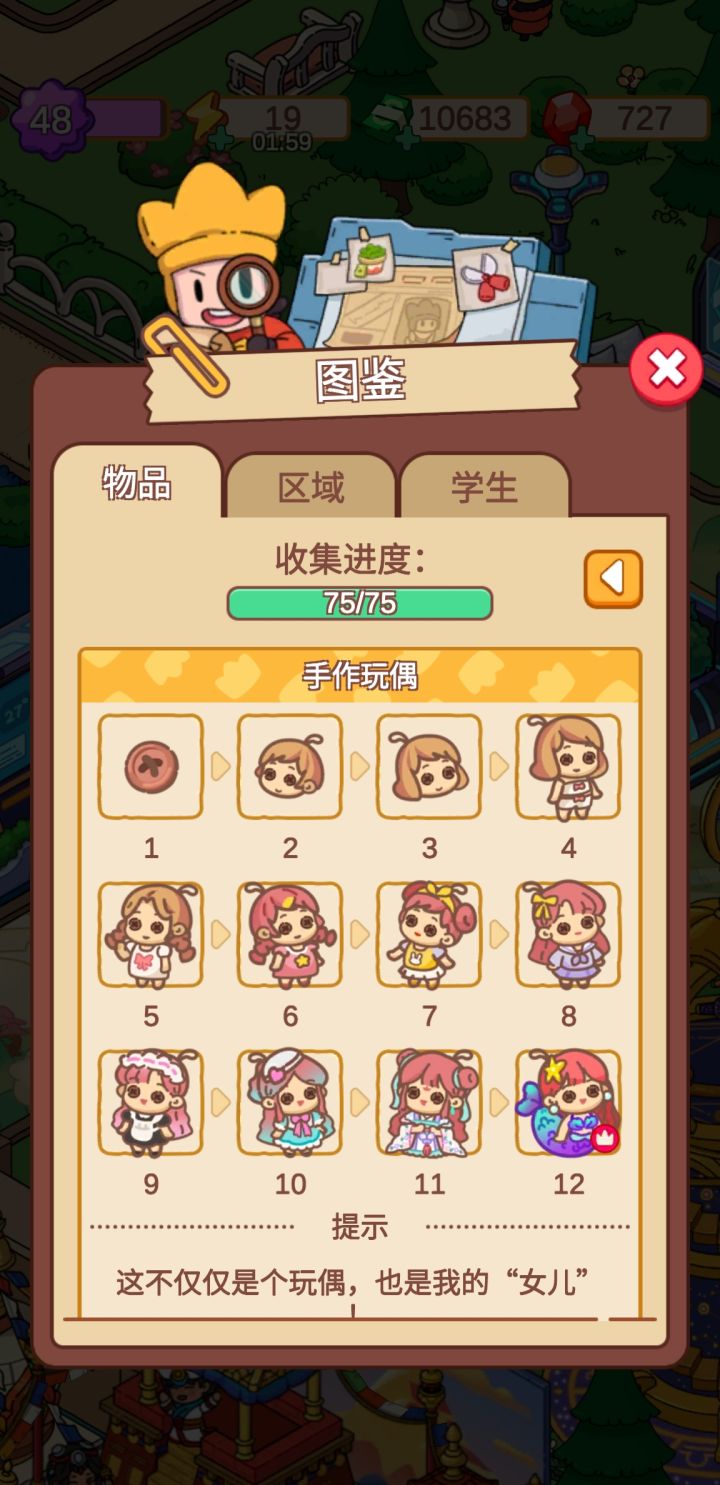Tap the crown badge on doll 12
The height and width of the screenshot is (1485, 720).
coord(605,1137)
